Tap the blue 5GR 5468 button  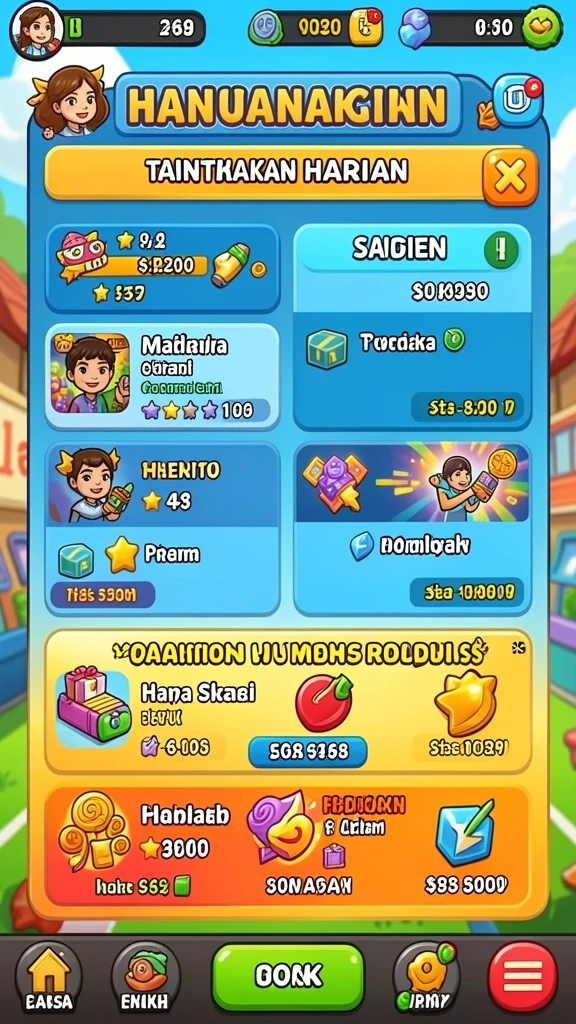308,751
